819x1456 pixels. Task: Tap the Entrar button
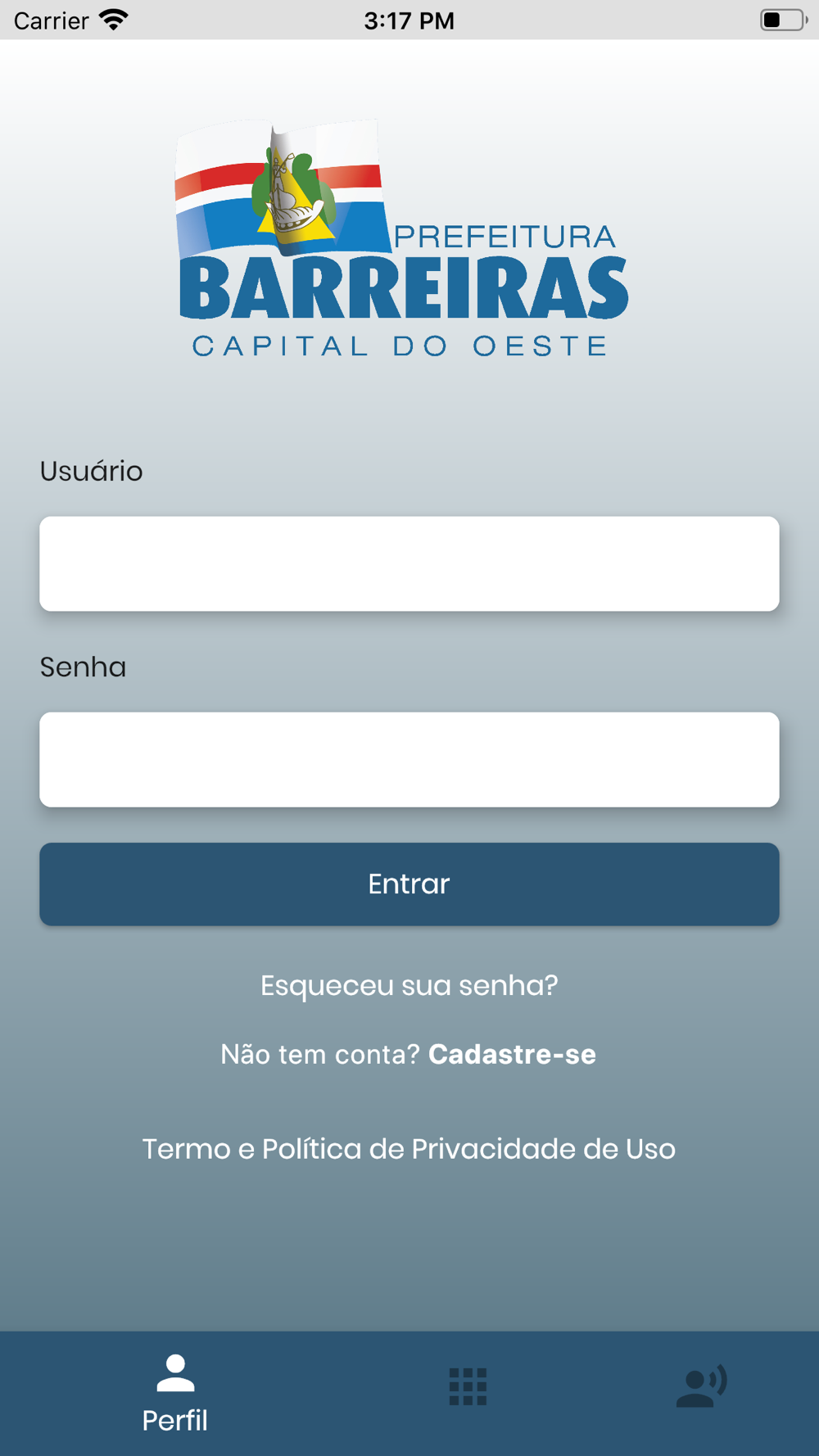click(x=409, y=884)
